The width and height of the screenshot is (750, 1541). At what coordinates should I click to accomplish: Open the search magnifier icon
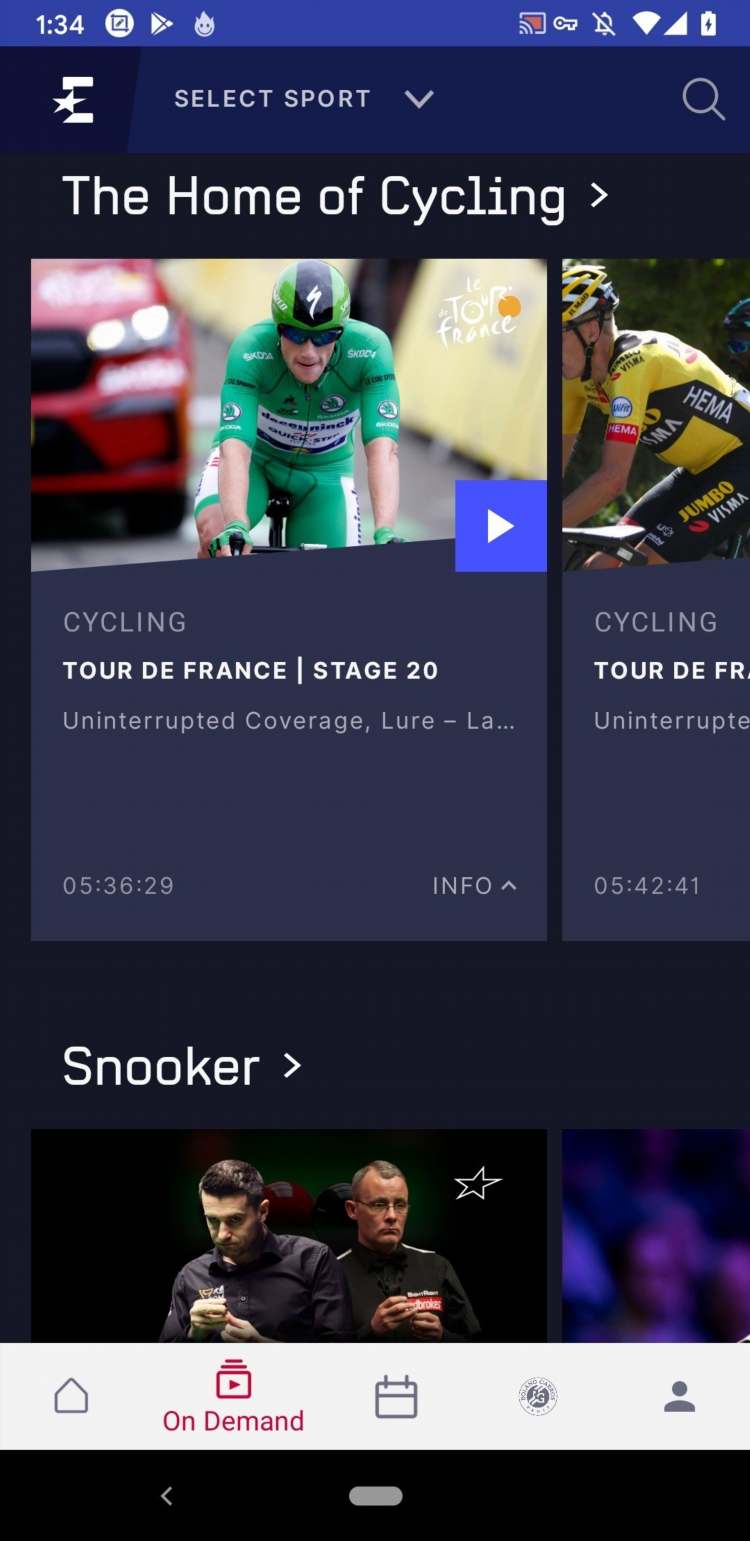pyautogui.click(x=703, y=100)
